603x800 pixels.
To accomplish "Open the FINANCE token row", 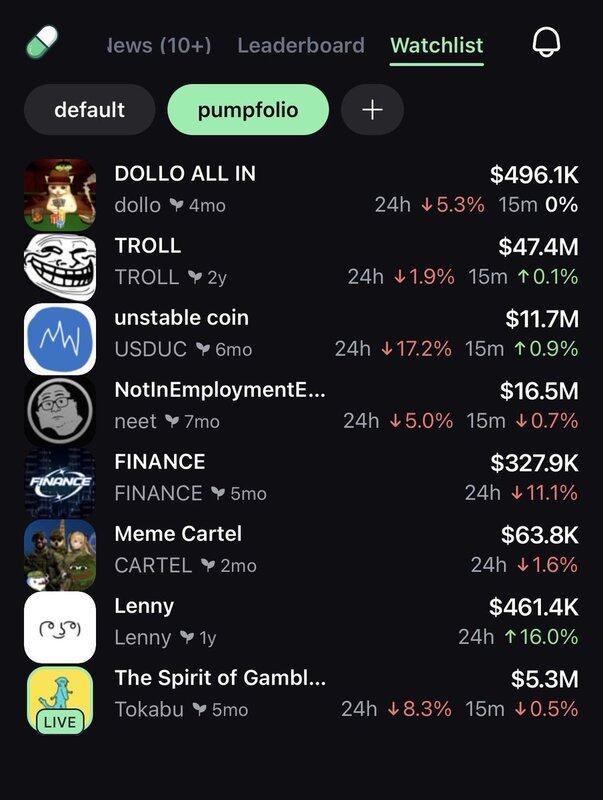I will (x=300, y=477).
